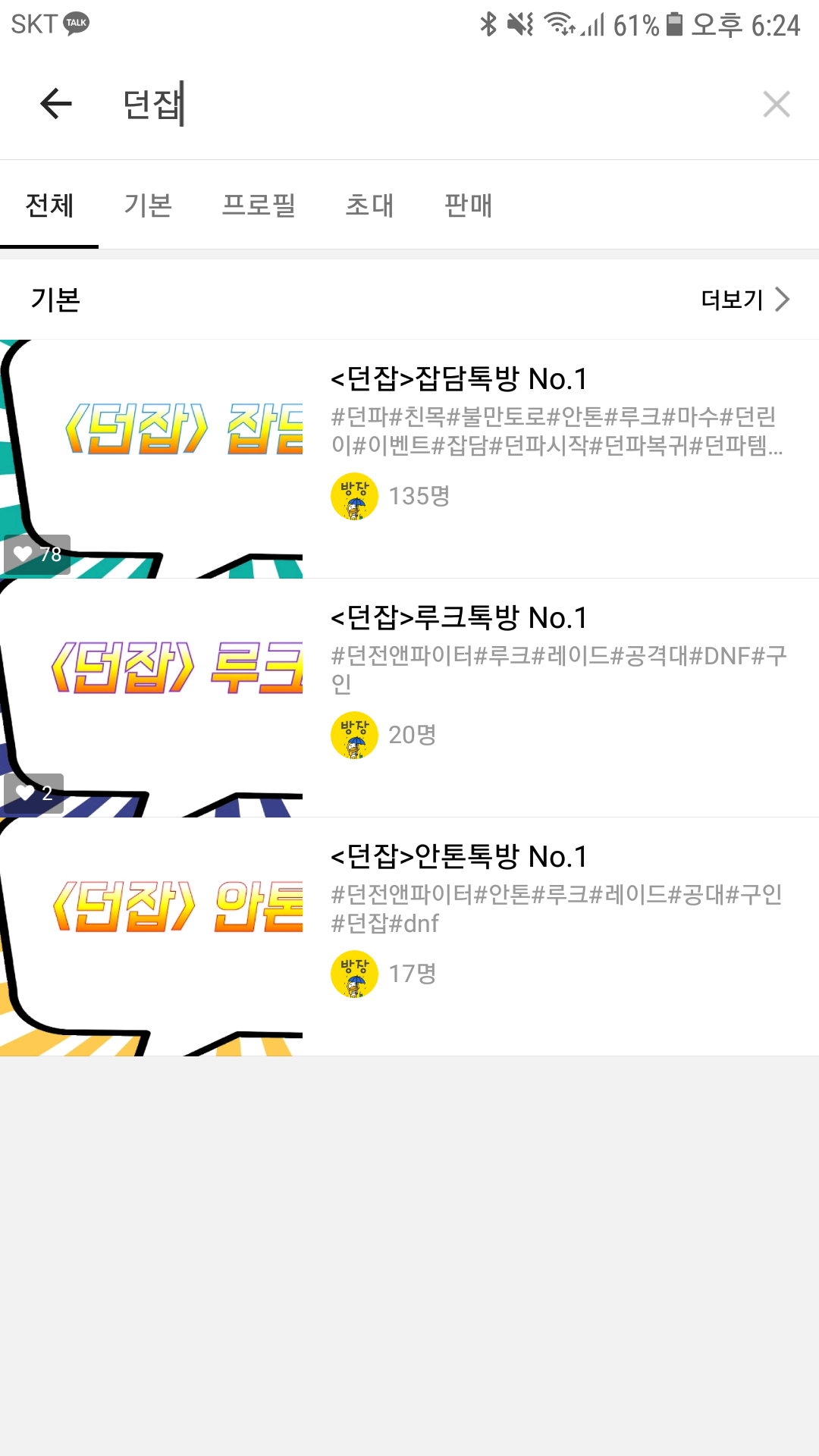This screenshot has height=1456, width=819.
Task: Open the <던잡>안톤톡방 No.1 chat room
Action: [460, 857]
